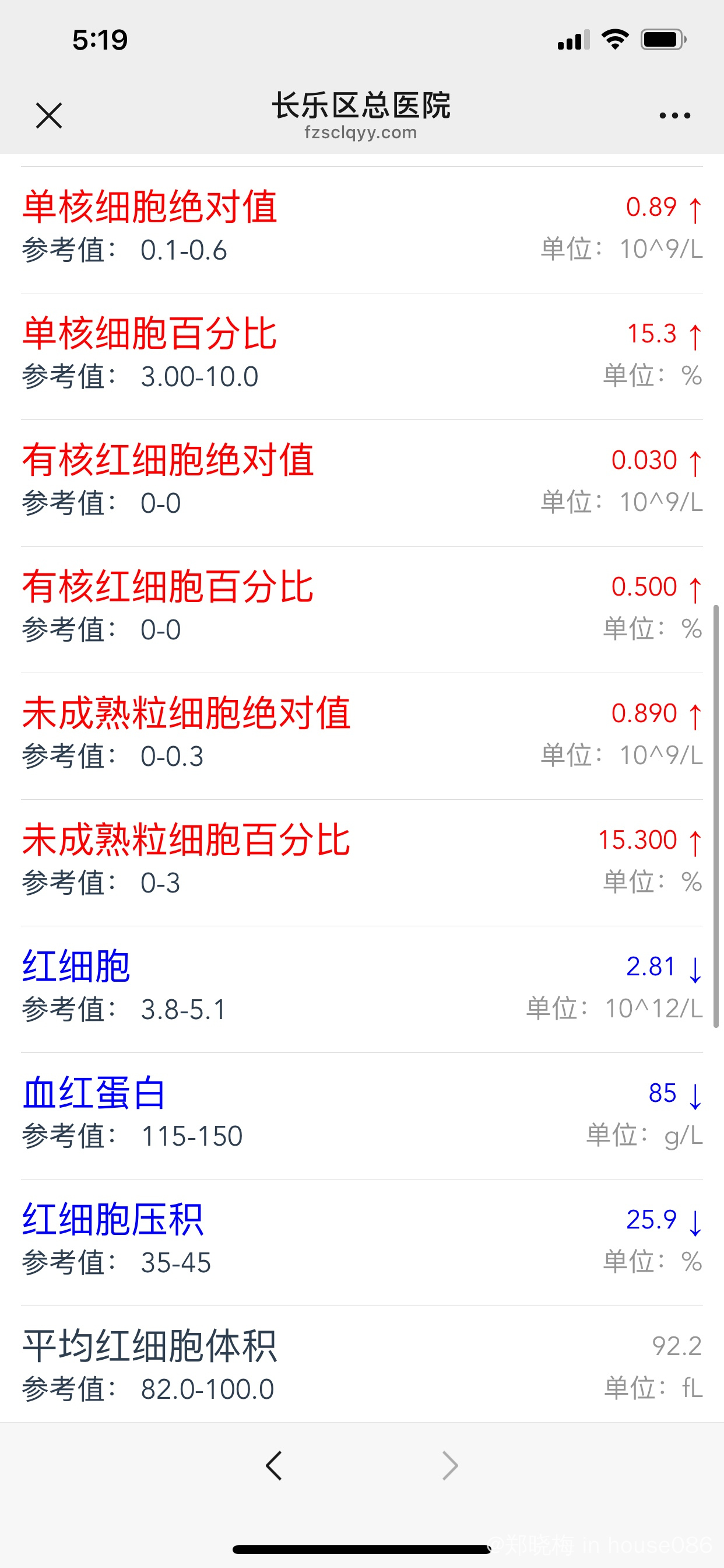Image resolution: width=724 pixels, height=1568 pixels.
Task: Open the three-dot more options menu
Action: pyautogui.click(x=674, y=116)
